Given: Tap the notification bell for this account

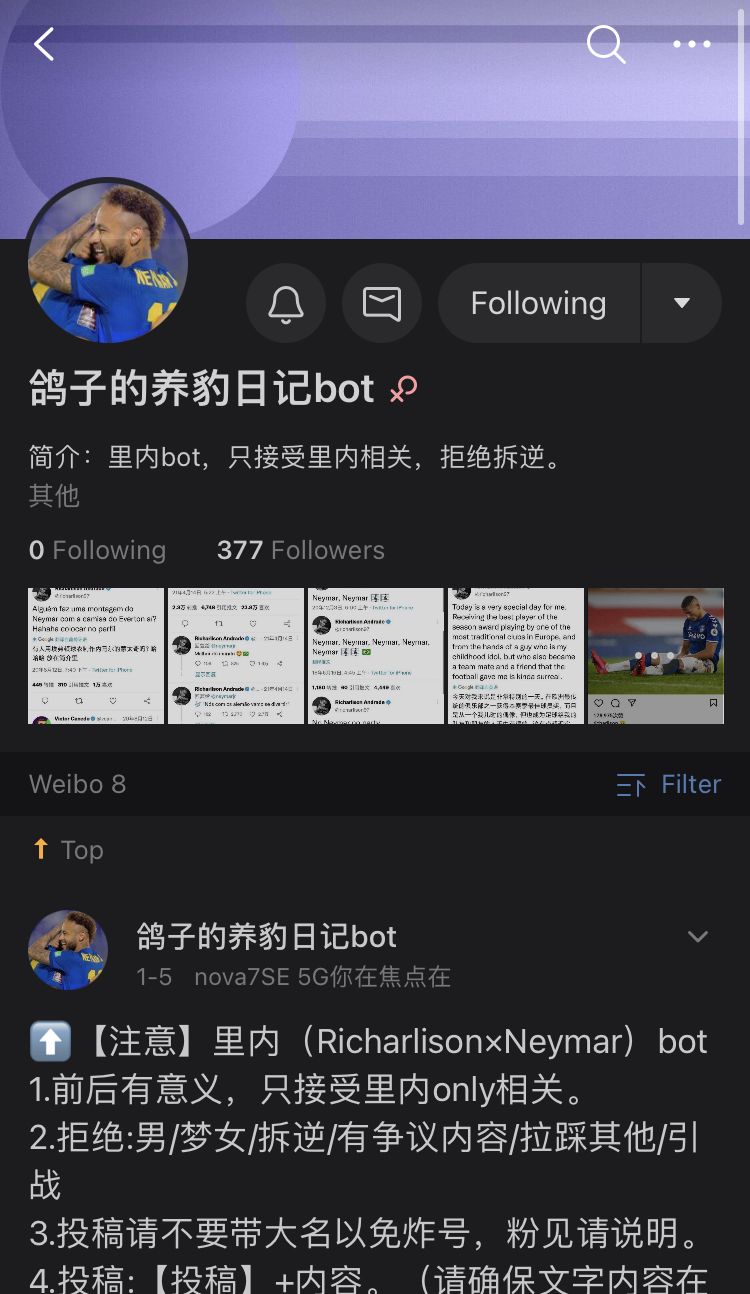Looking at the screenshot, I should tap(286, 303).
